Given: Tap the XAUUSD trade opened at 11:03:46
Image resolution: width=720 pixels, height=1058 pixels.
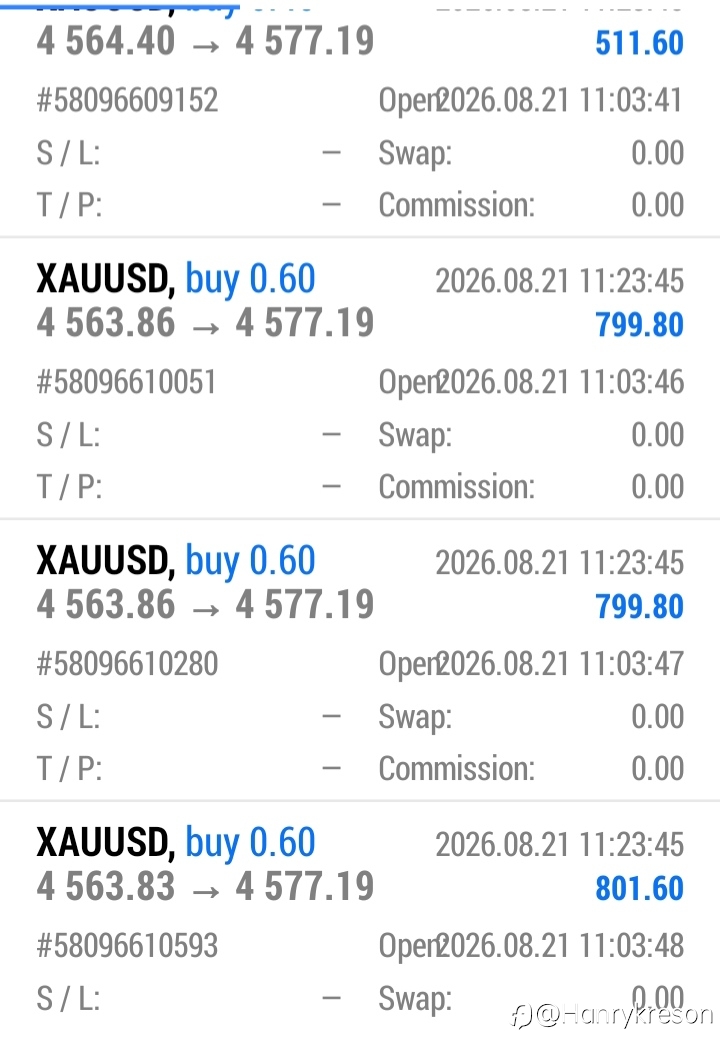Looking at the screenshot, I should click(360, 378).
